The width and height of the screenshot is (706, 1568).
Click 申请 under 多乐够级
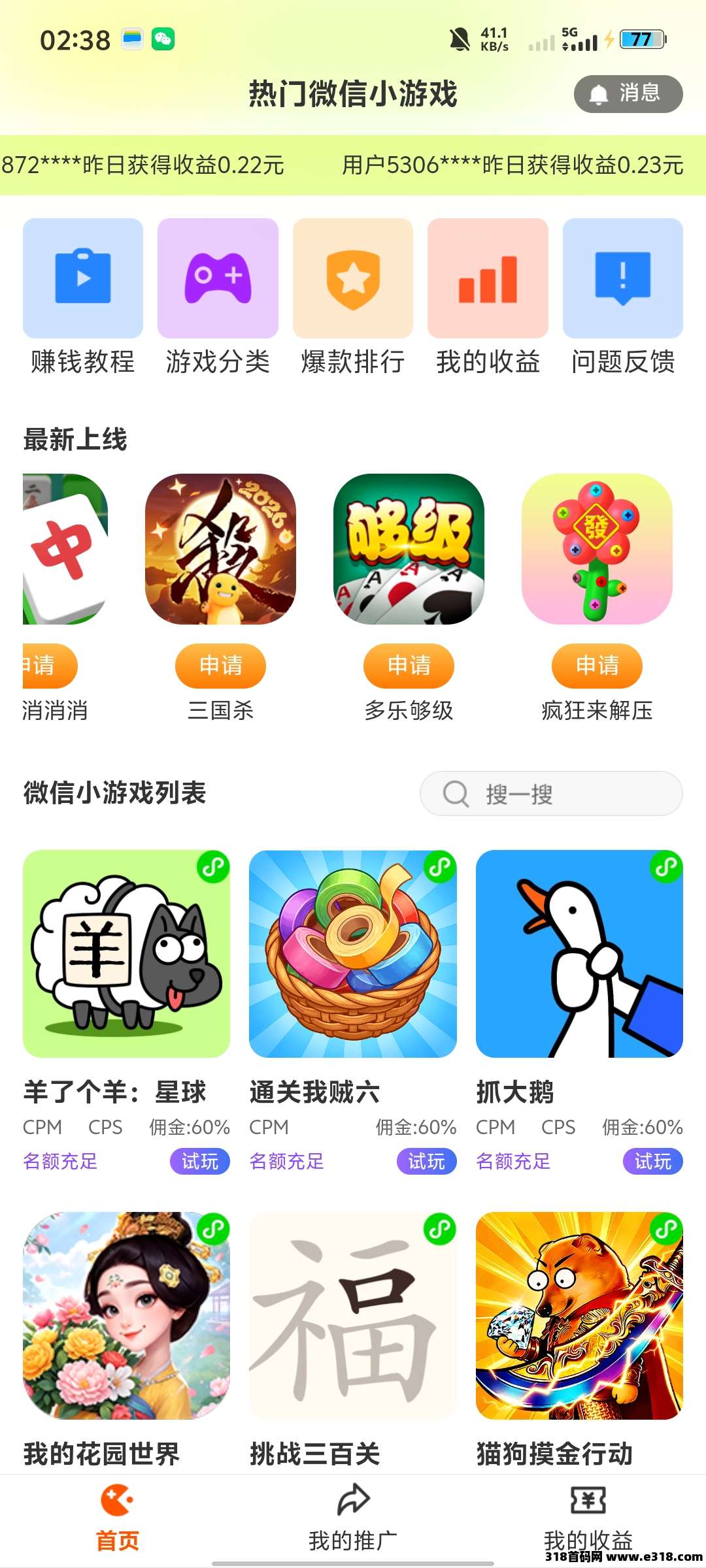point(407,666)
